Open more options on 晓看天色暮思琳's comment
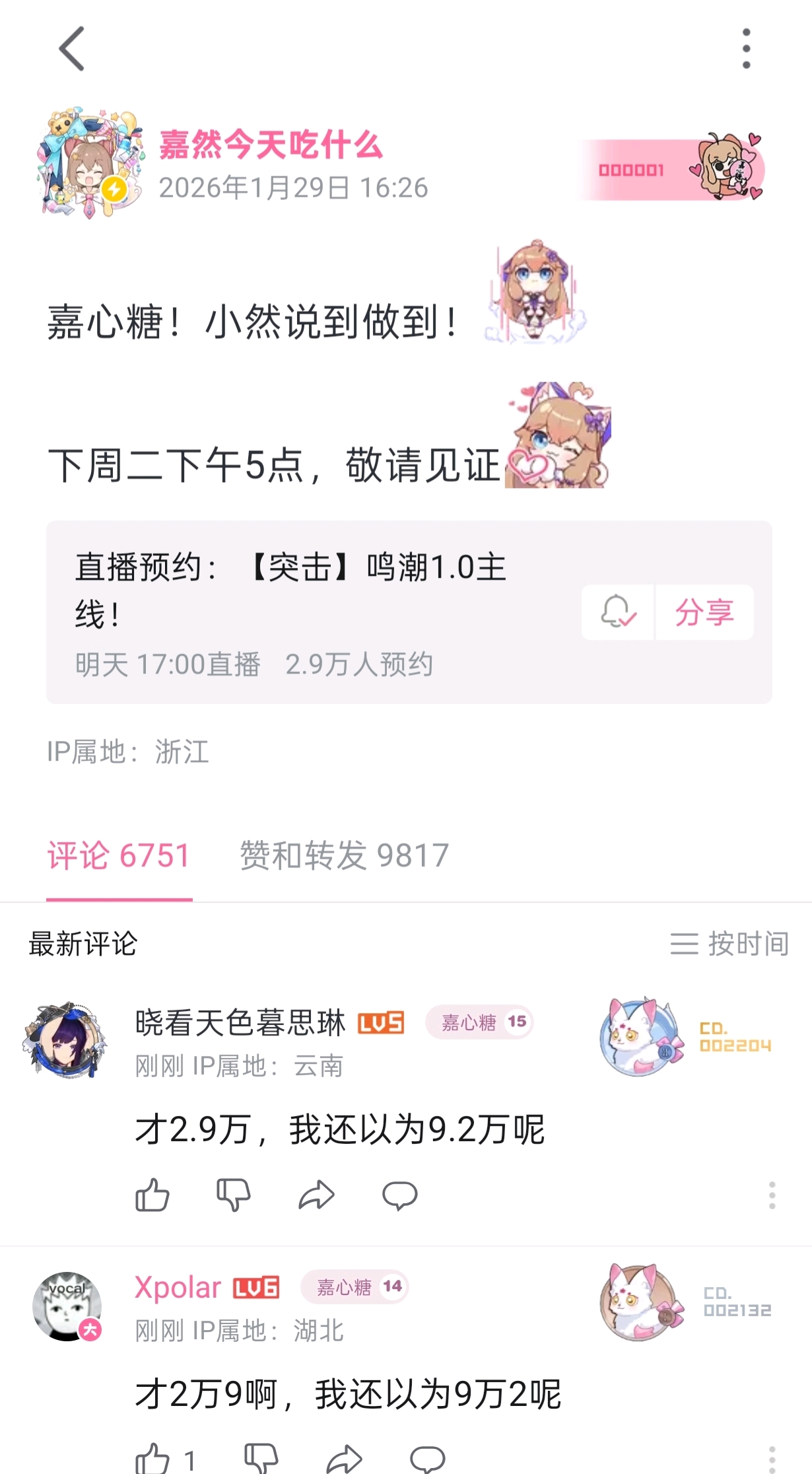 coord(772,1195)
